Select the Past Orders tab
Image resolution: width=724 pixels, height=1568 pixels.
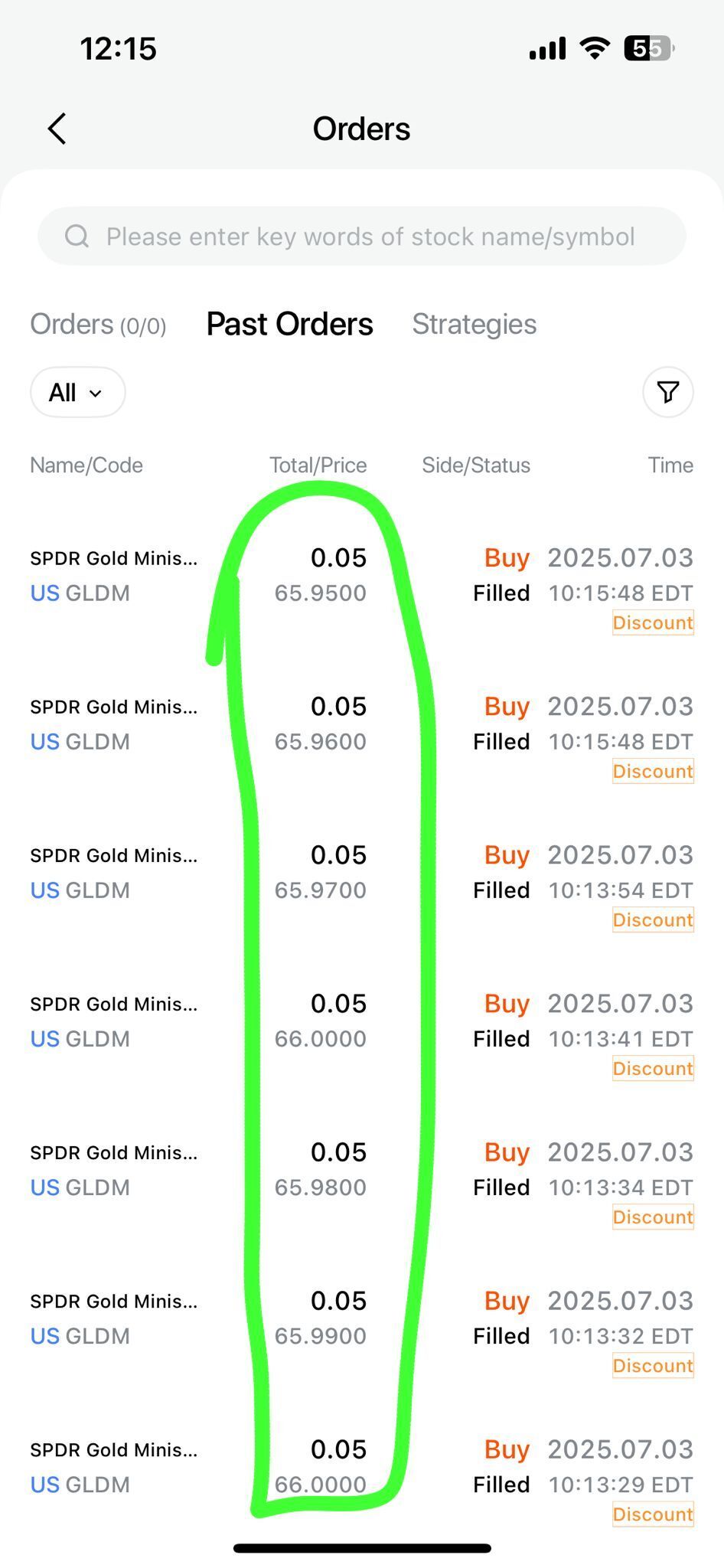point(289,325)
